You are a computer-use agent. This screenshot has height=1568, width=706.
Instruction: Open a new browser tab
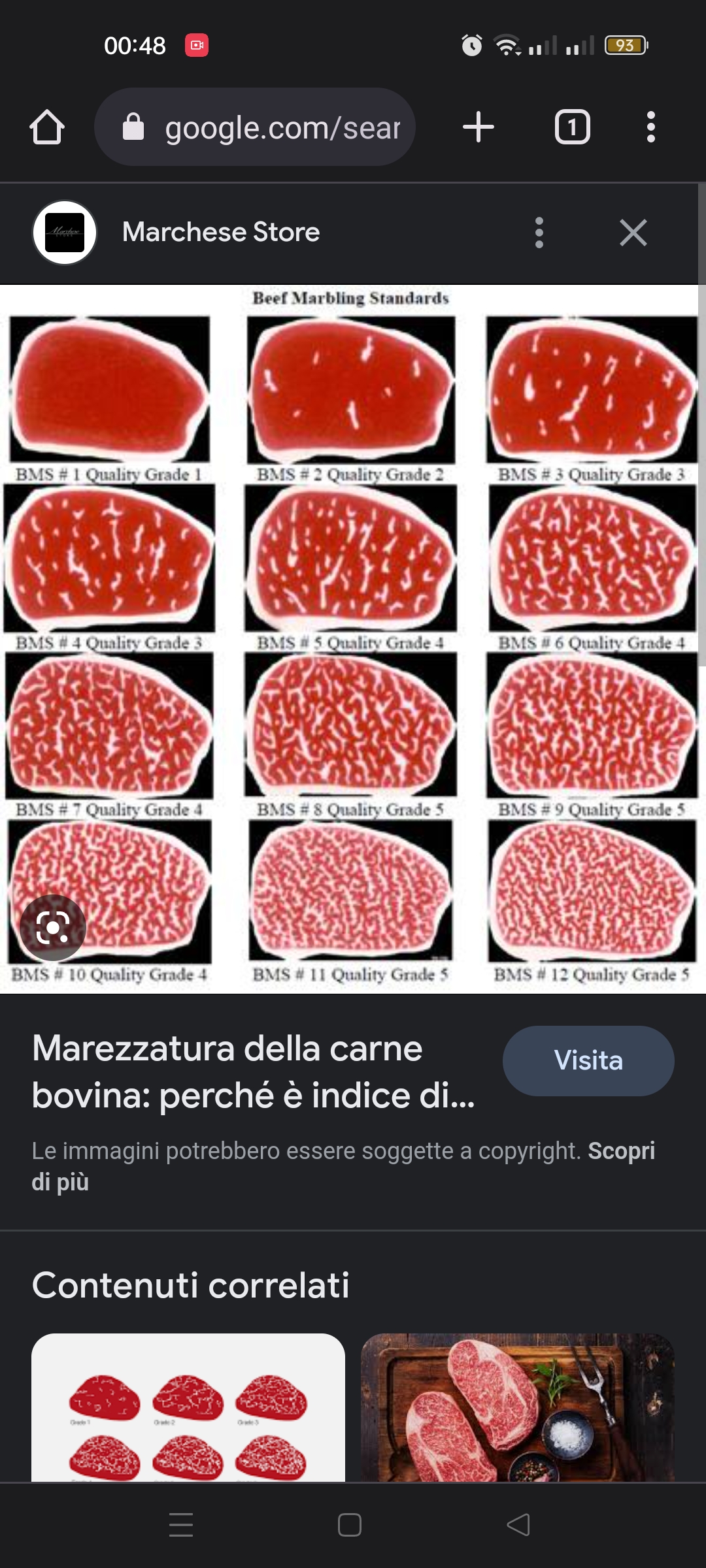(478, 127)
